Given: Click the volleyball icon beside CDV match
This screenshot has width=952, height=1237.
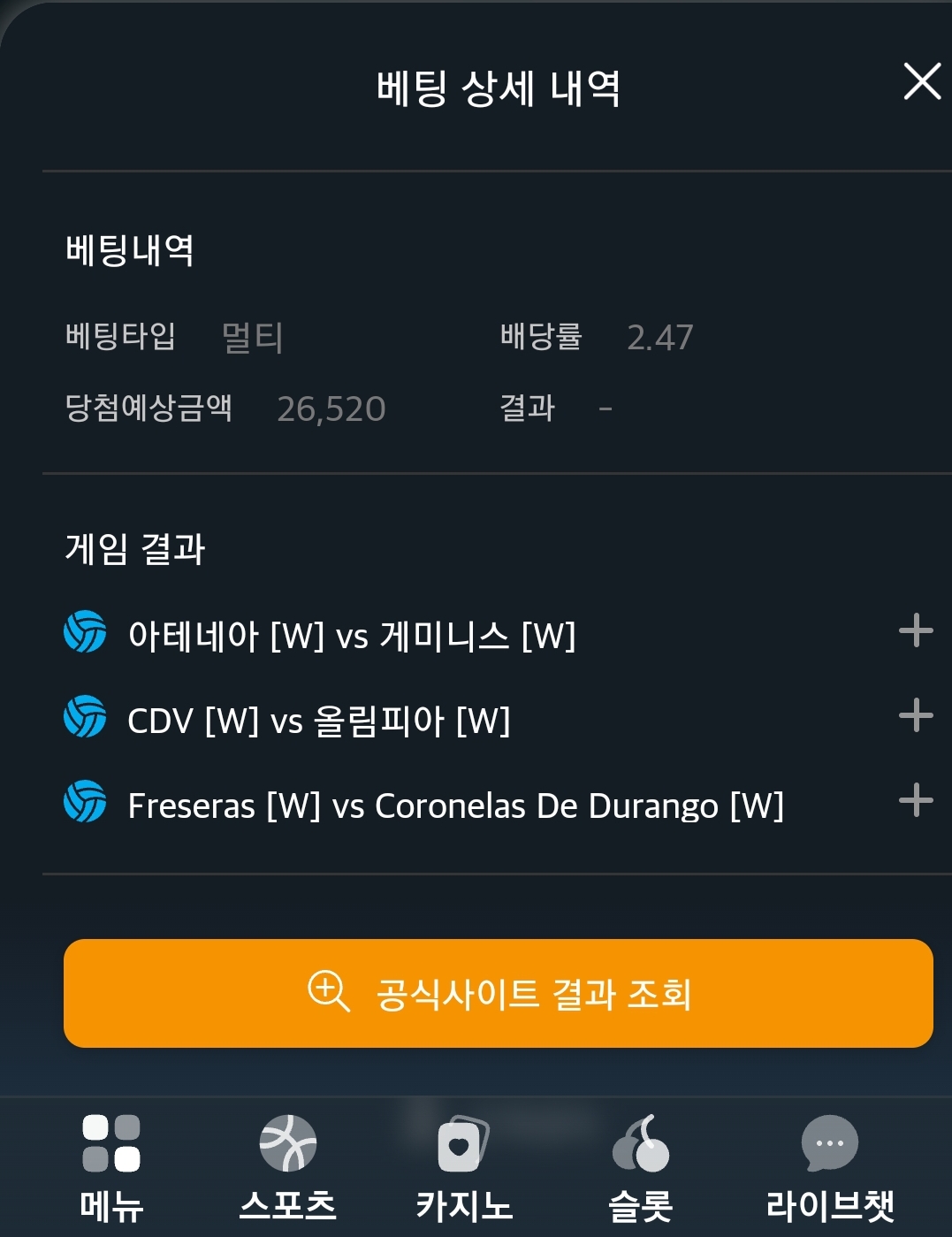Looking at the screenshot, I should (x=83, y=718).
